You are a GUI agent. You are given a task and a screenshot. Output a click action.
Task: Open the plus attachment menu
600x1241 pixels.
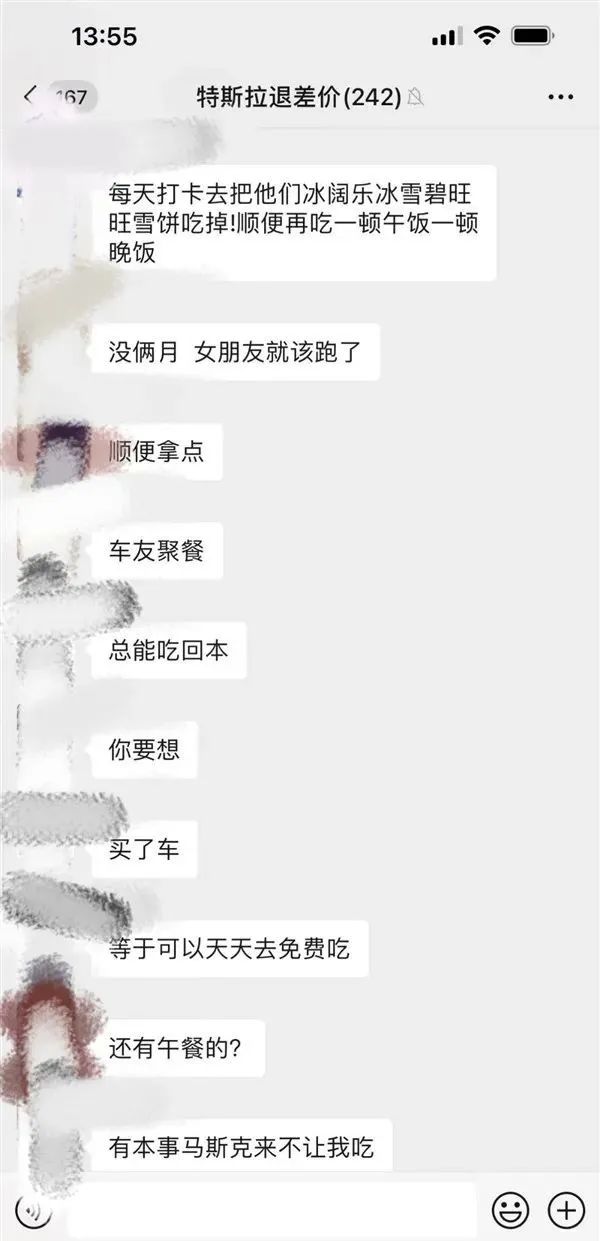[x=567, y=1211]
